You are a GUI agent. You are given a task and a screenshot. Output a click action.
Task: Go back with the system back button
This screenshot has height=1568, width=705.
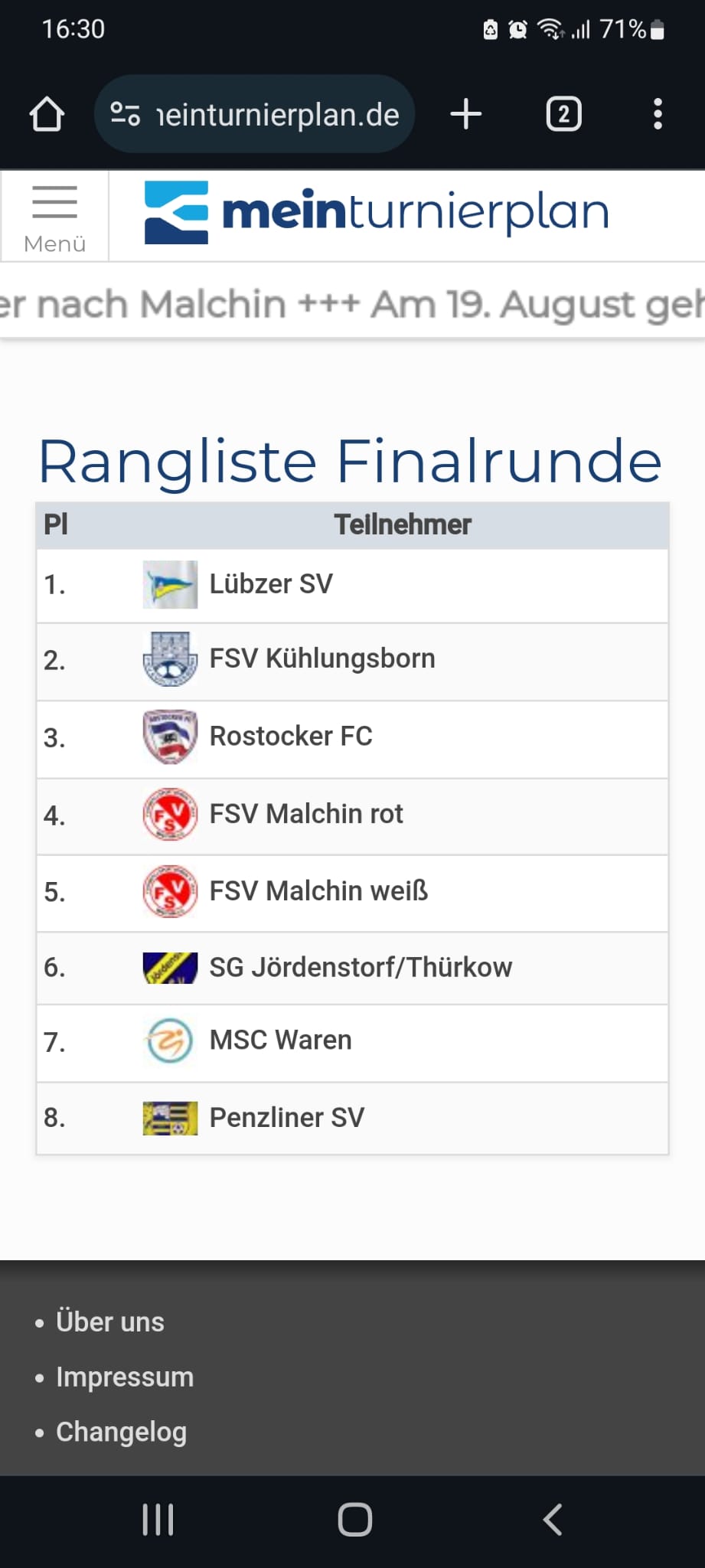coord(553,1520)
